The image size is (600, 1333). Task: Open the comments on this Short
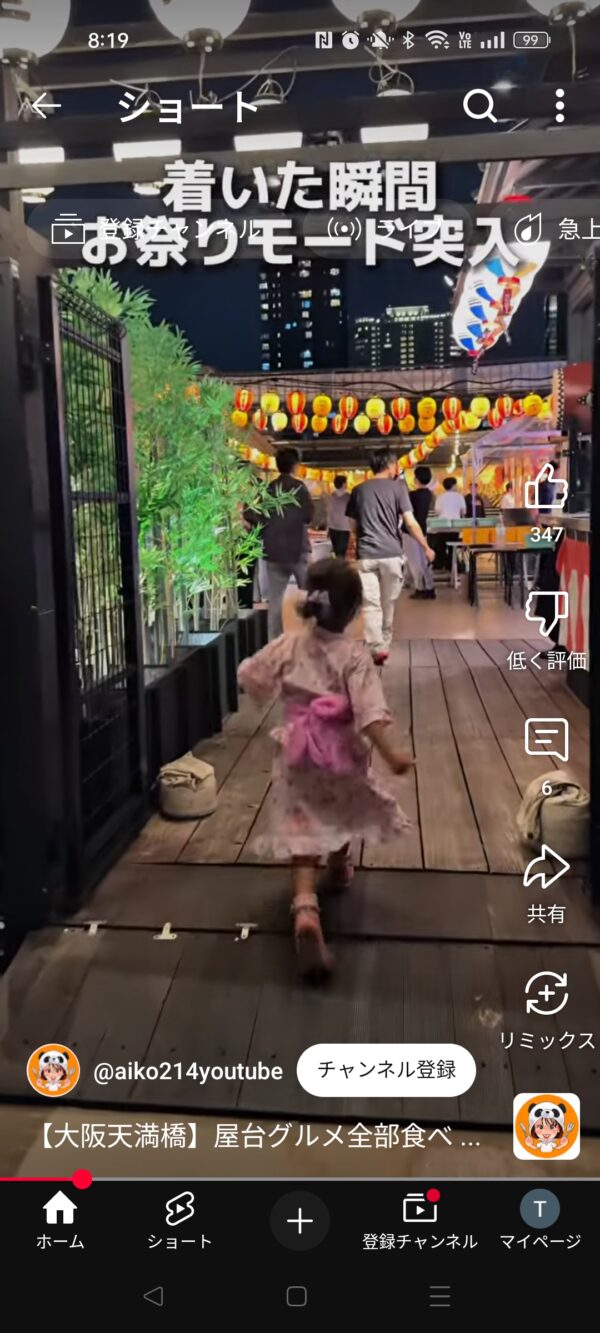coord(546,741)
